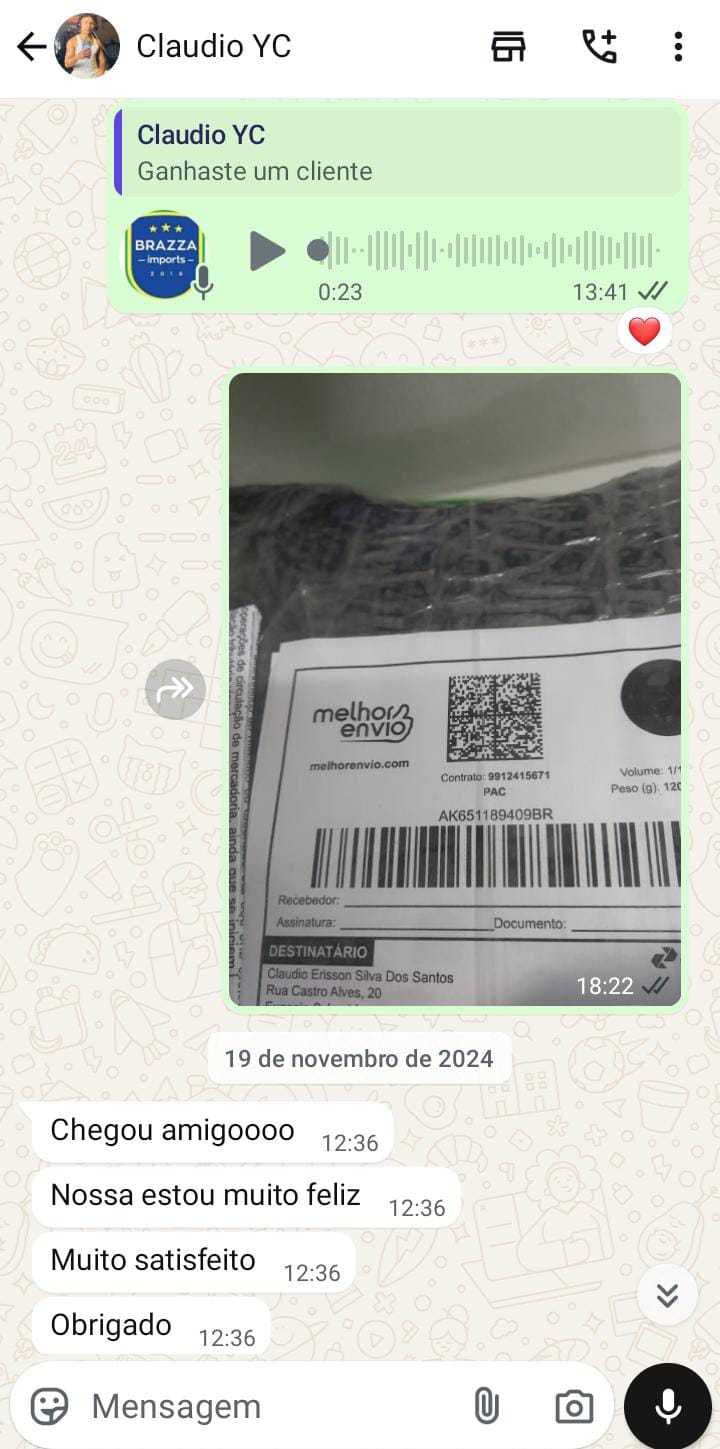
Task: Open Claudio YC's contact info
Action: 213,47
